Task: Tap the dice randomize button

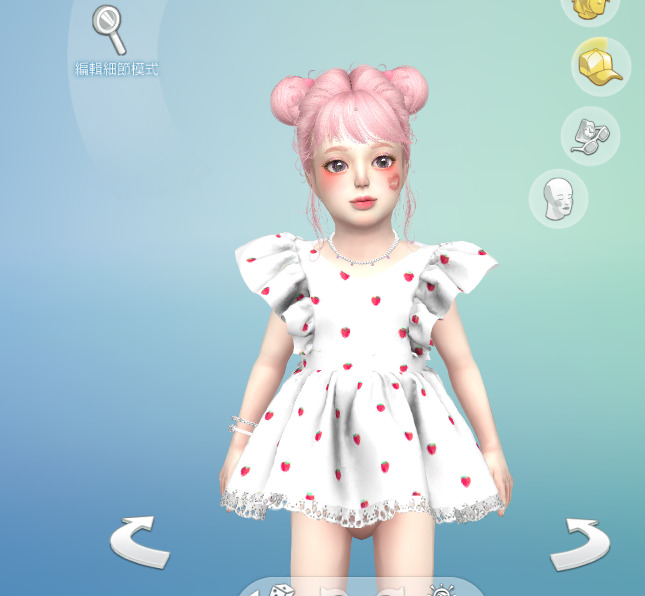Action: [x=281, y=590]
